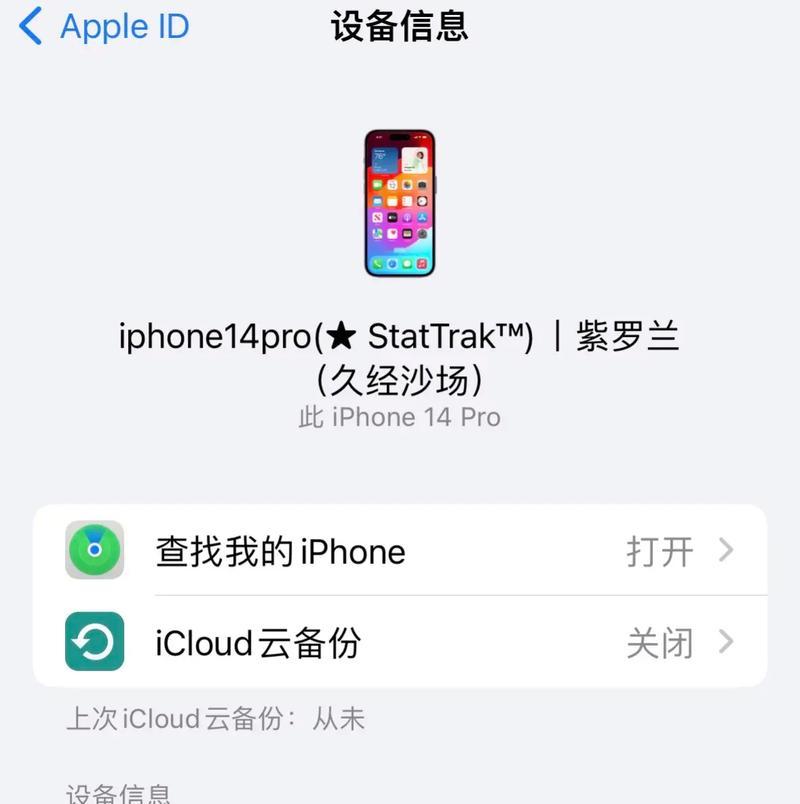Image resolution: width=800 pixels, height=804 pixels.
Task: Open iCloud云备份 settings
Action: 400,642
